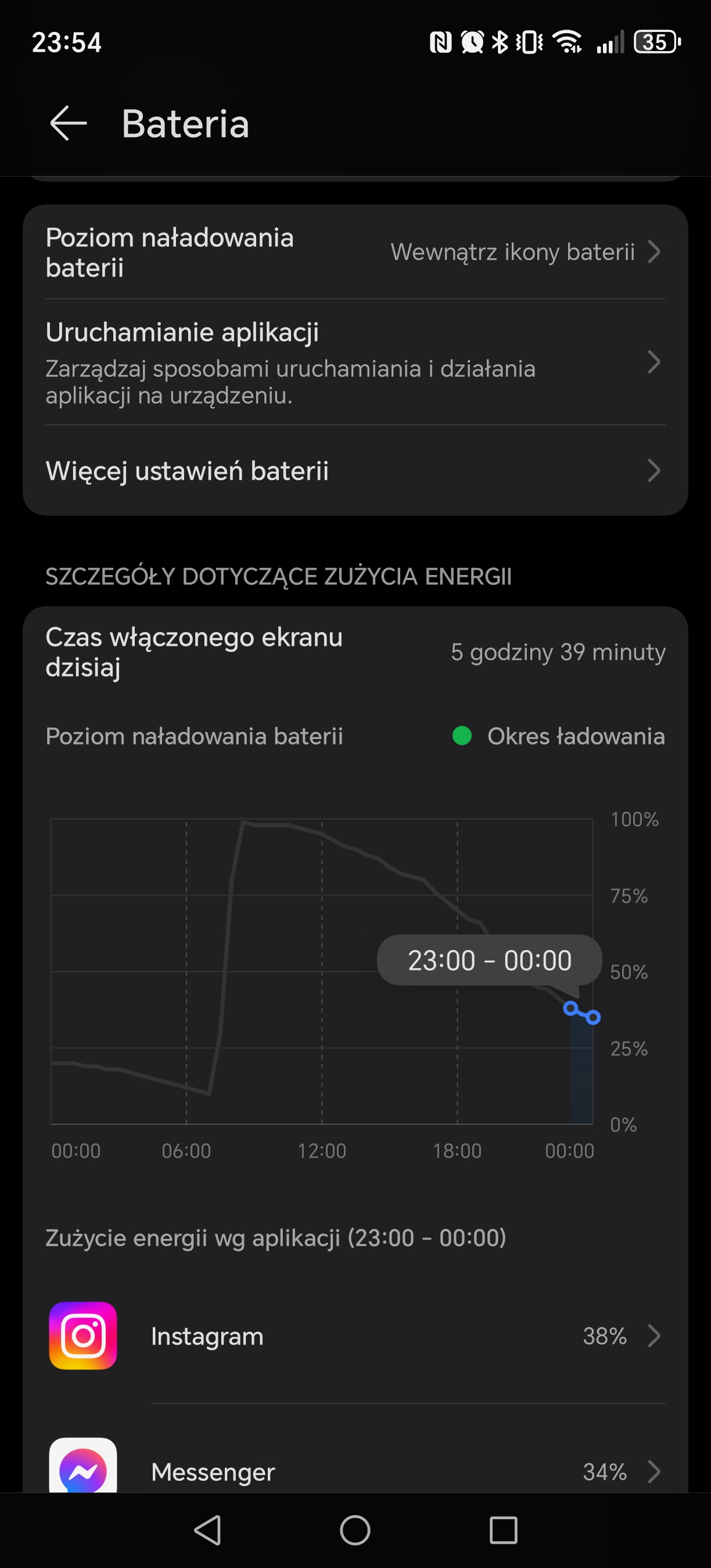
Task: Open Uruchamianie aplikacji settings
Action: click(355, 362)
